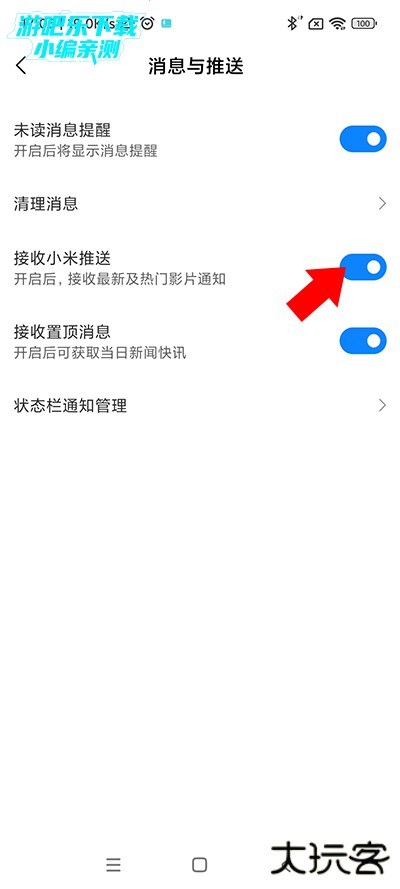The width and height of the screenshot is (400, 889).
Task: Open 状态栏通知管理 settings
Action: tap(200, 405)
